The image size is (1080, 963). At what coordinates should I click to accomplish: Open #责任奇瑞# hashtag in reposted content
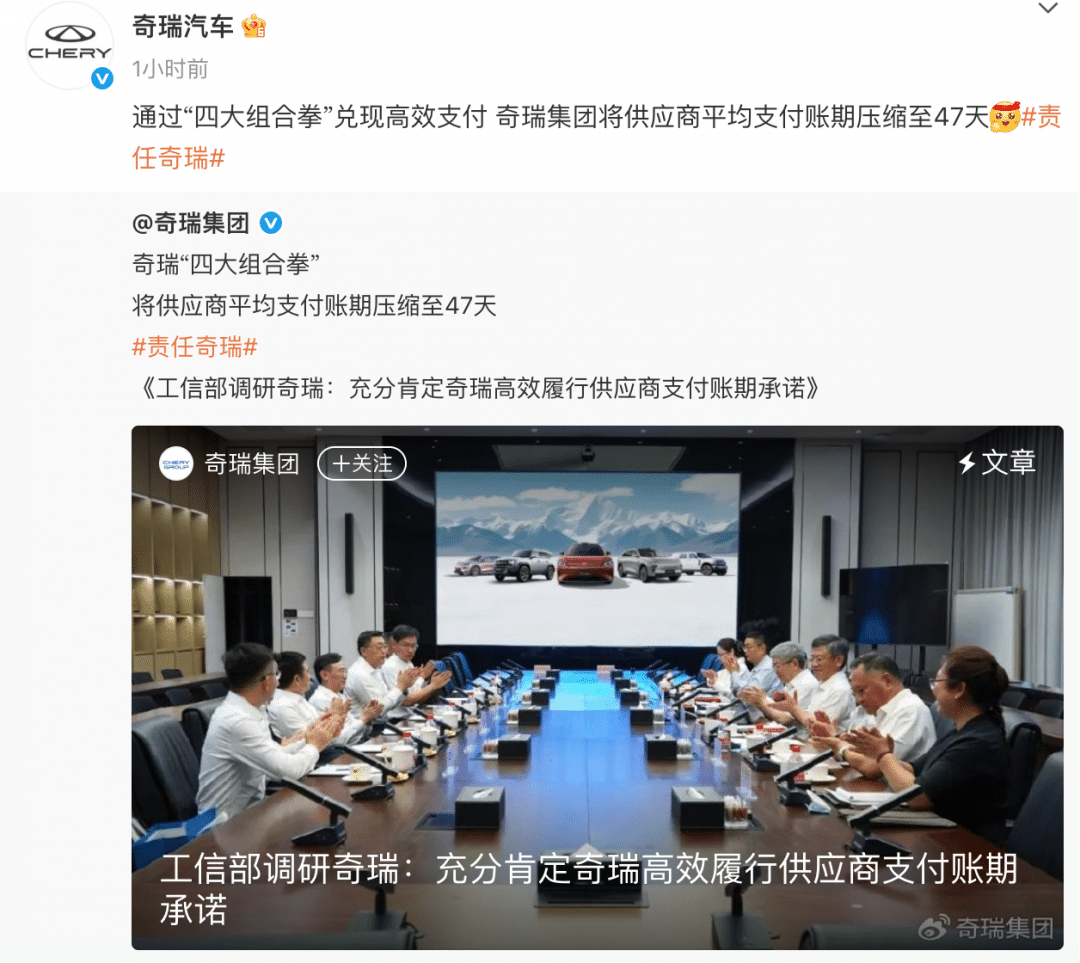195,347
